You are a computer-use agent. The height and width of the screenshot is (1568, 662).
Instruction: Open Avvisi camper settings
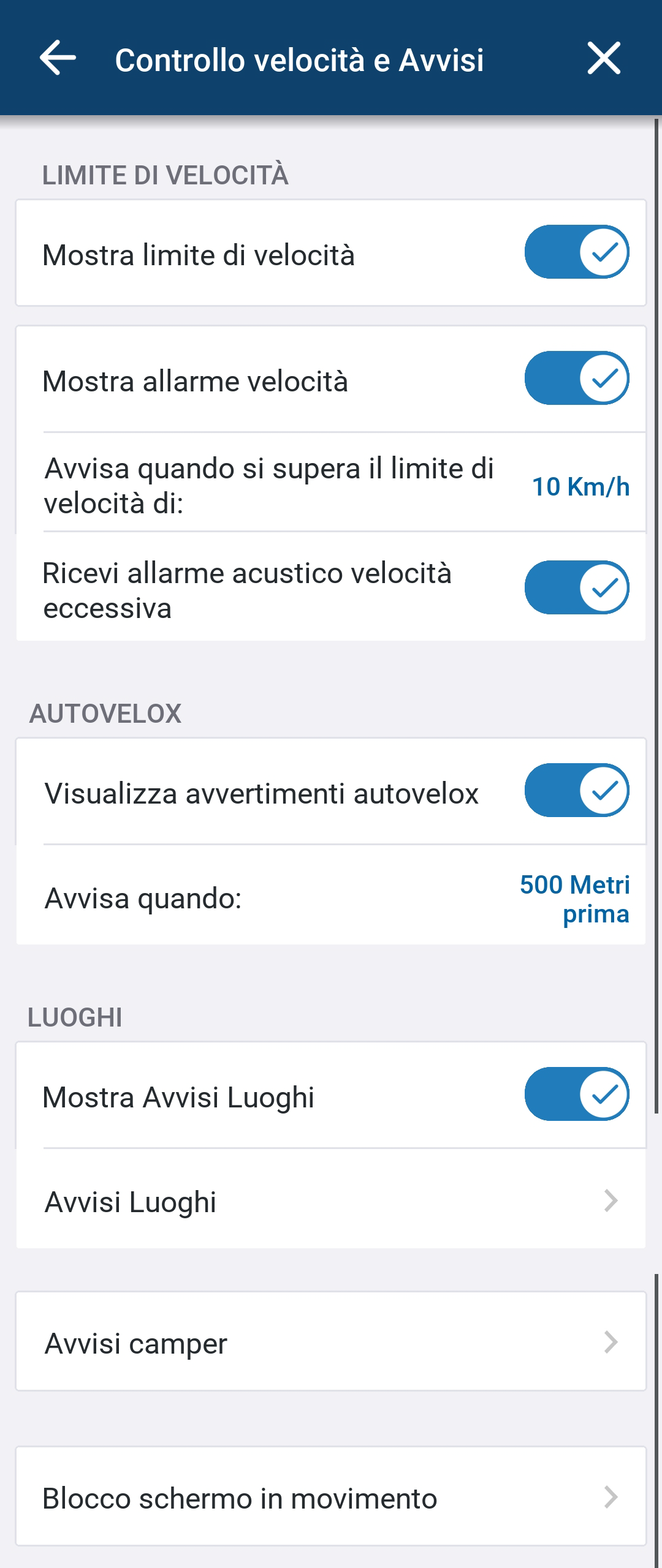[x=331, y=1342]
